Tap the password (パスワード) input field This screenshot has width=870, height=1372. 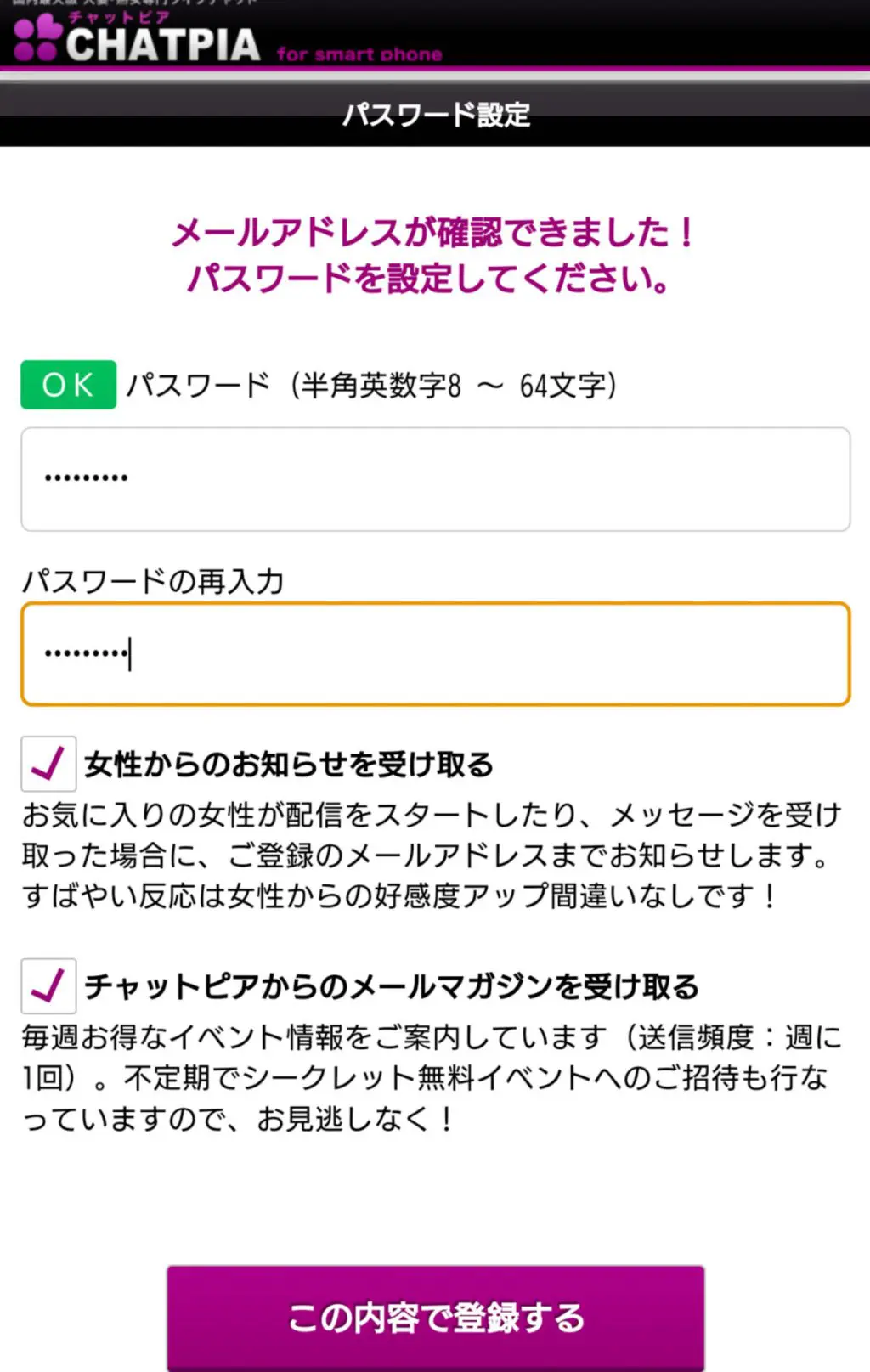click(435, 479)
